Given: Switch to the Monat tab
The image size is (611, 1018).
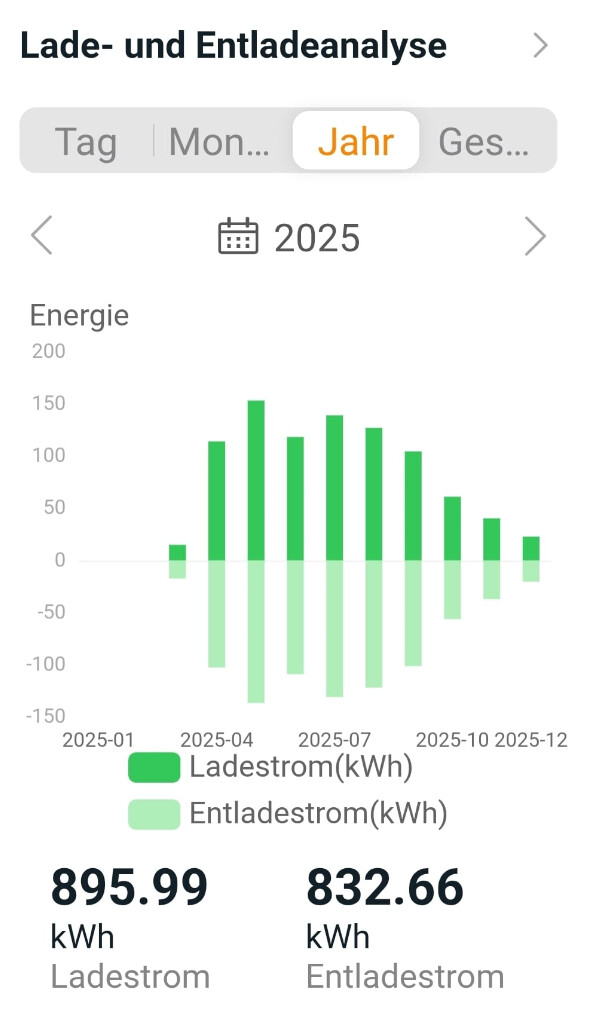Looking at the screenshot, I should click(x=219, y=142).
